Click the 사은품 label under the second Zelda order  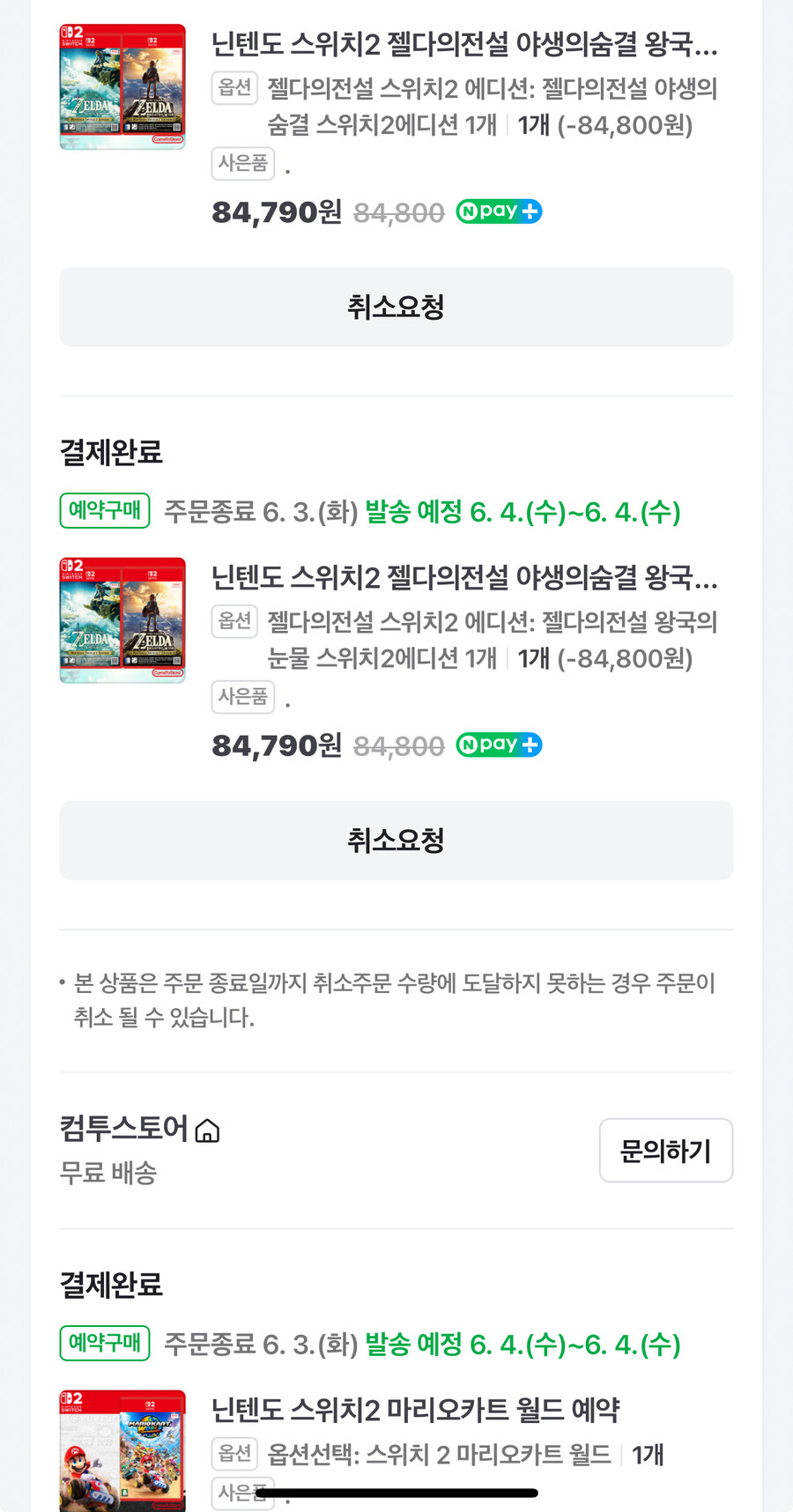[243, 697]
